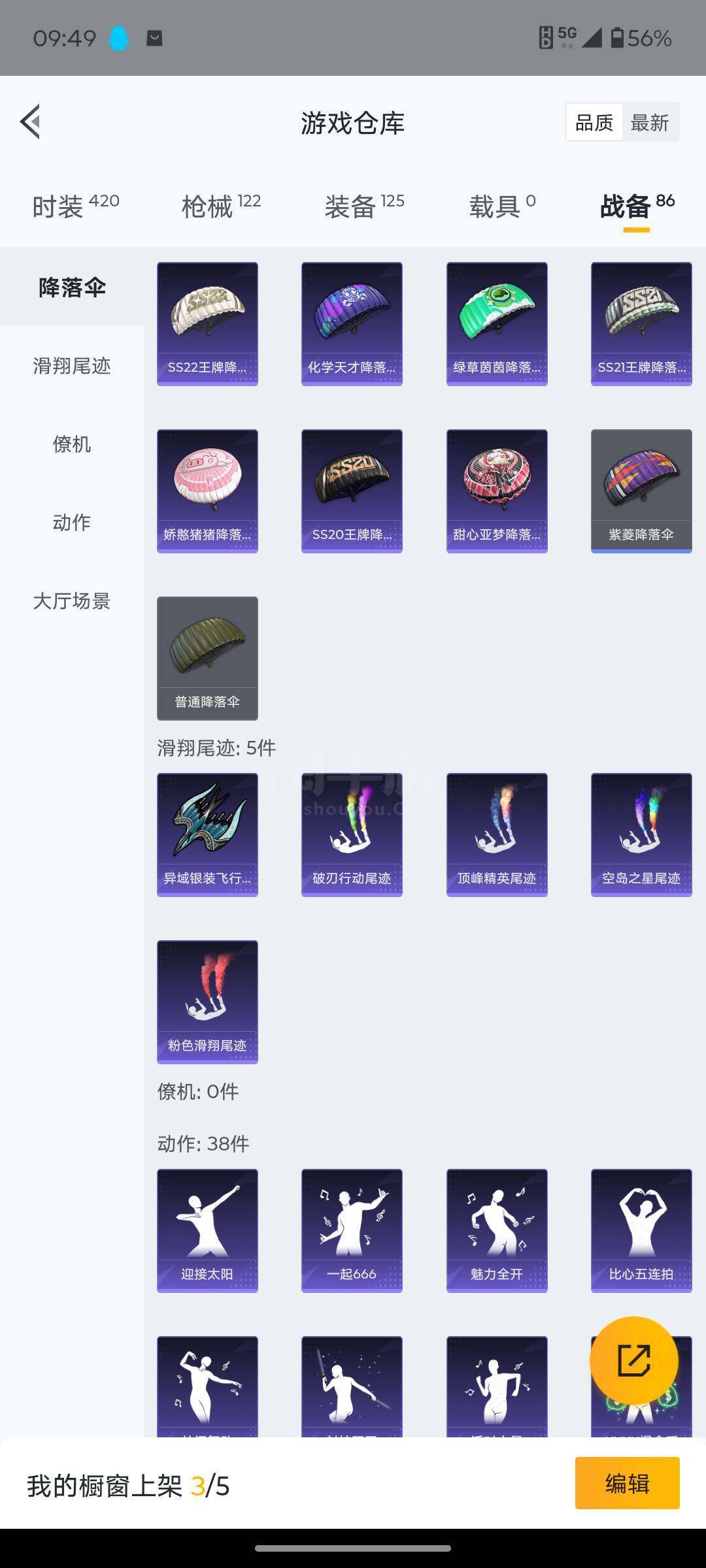The height and width of the screenshot is (1568, 706).
Task: Jump to the 动作 side category
Action: [x=72, y=523]
